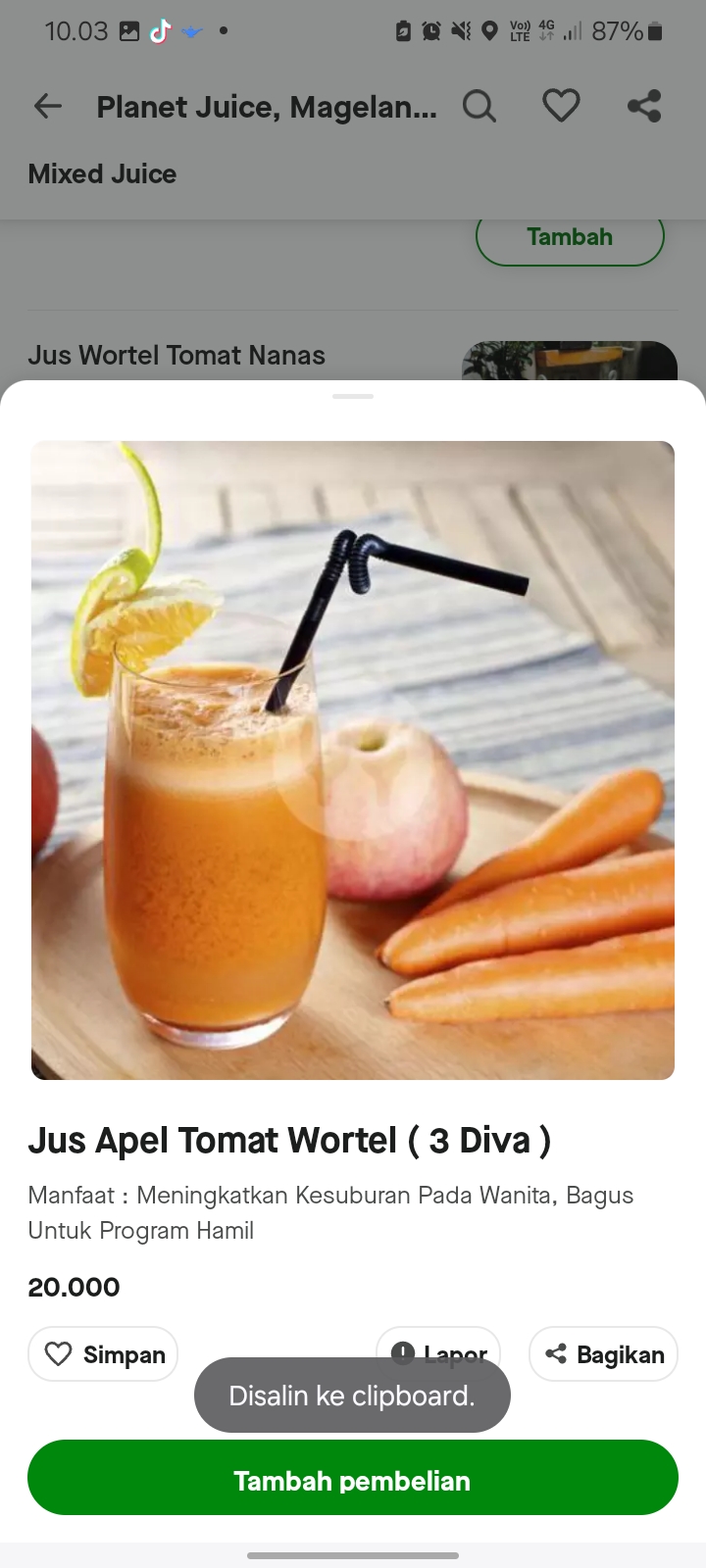Tap the Tambah button behind the sheet
706x1568 pixels.
570,238
